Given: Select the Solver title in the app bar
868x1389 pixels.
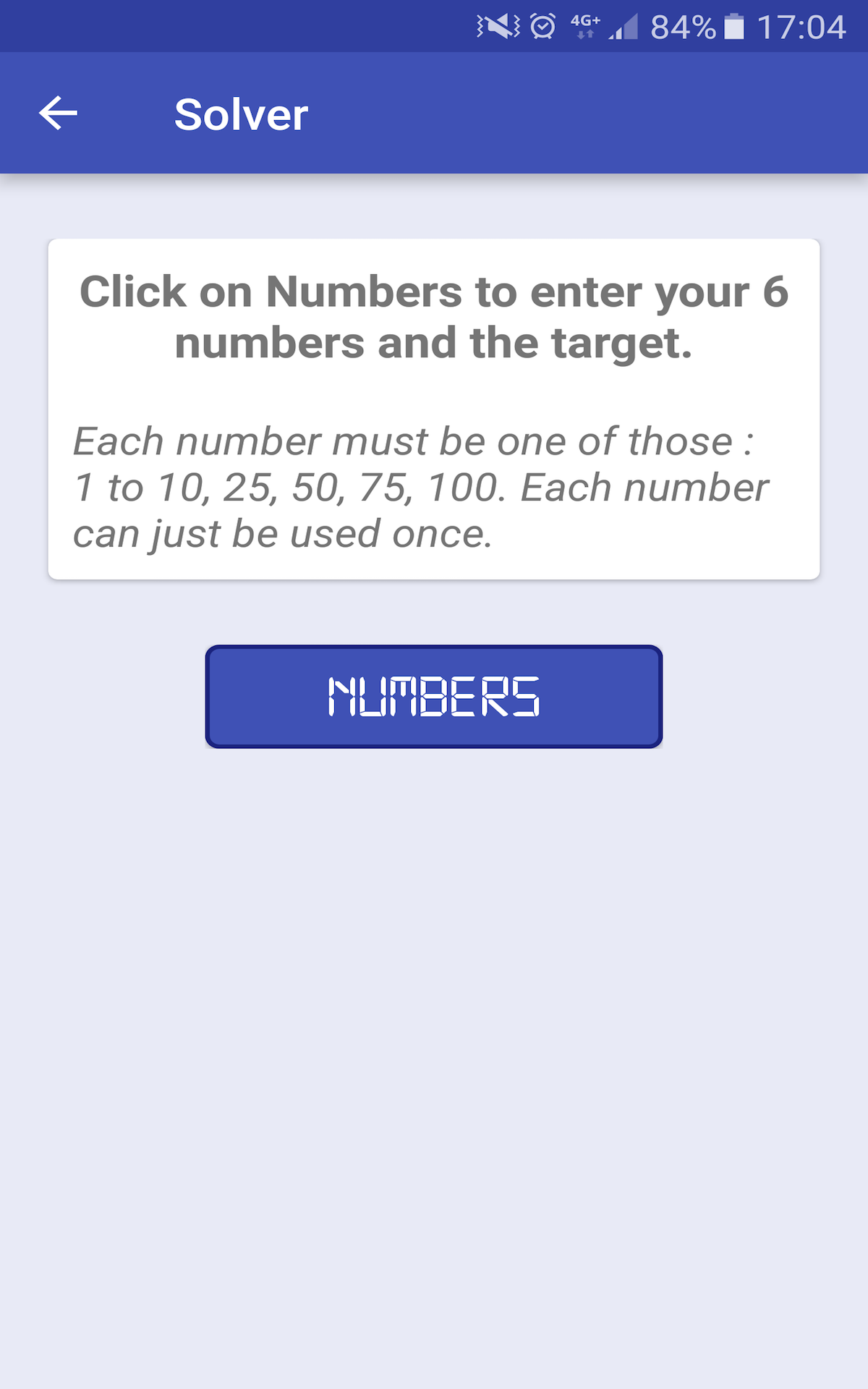Looking at the screenshot, I should tap(241, 114).
